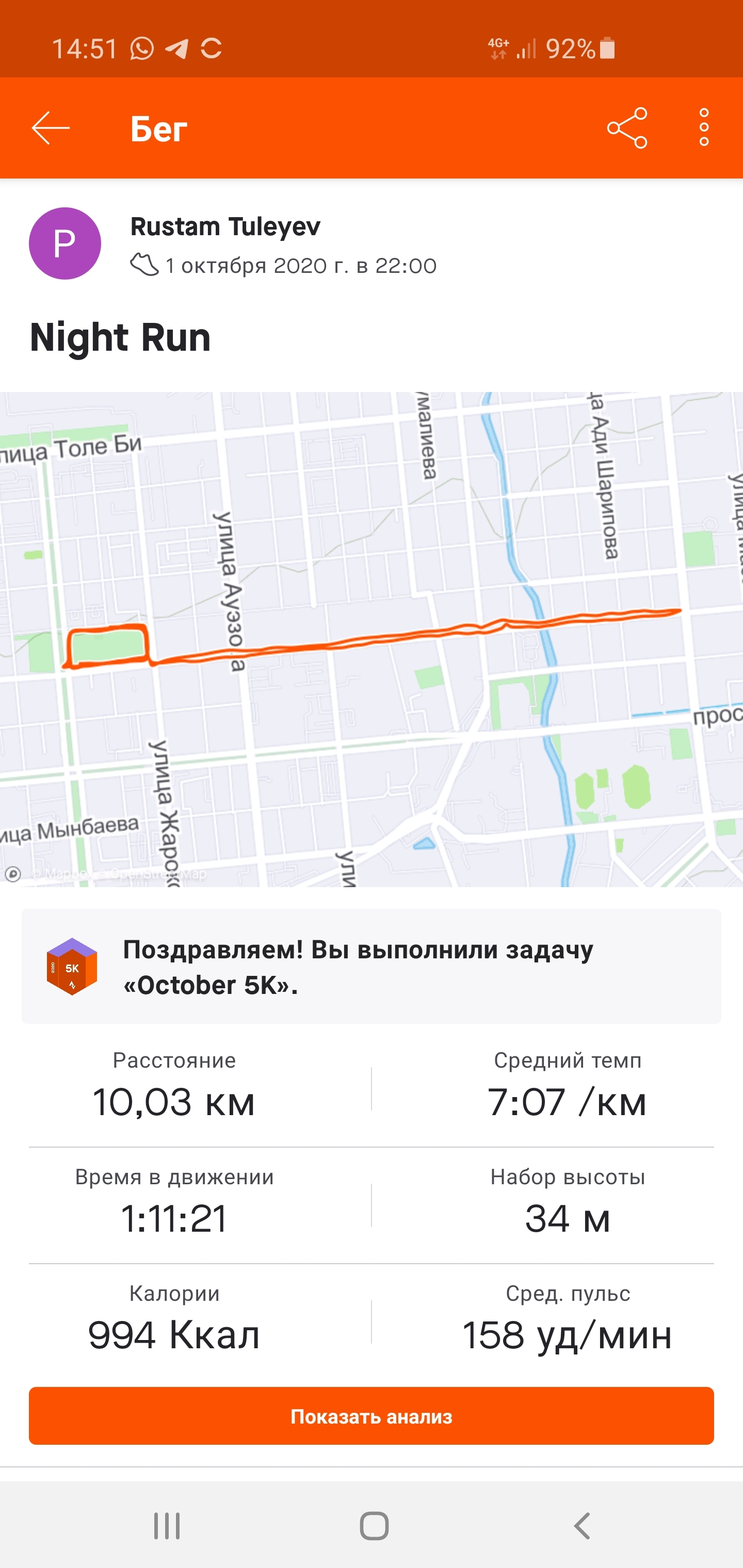Tap the Показать анализ button
Viewport: 743px width, 1568px height.
coord(372,1416)
